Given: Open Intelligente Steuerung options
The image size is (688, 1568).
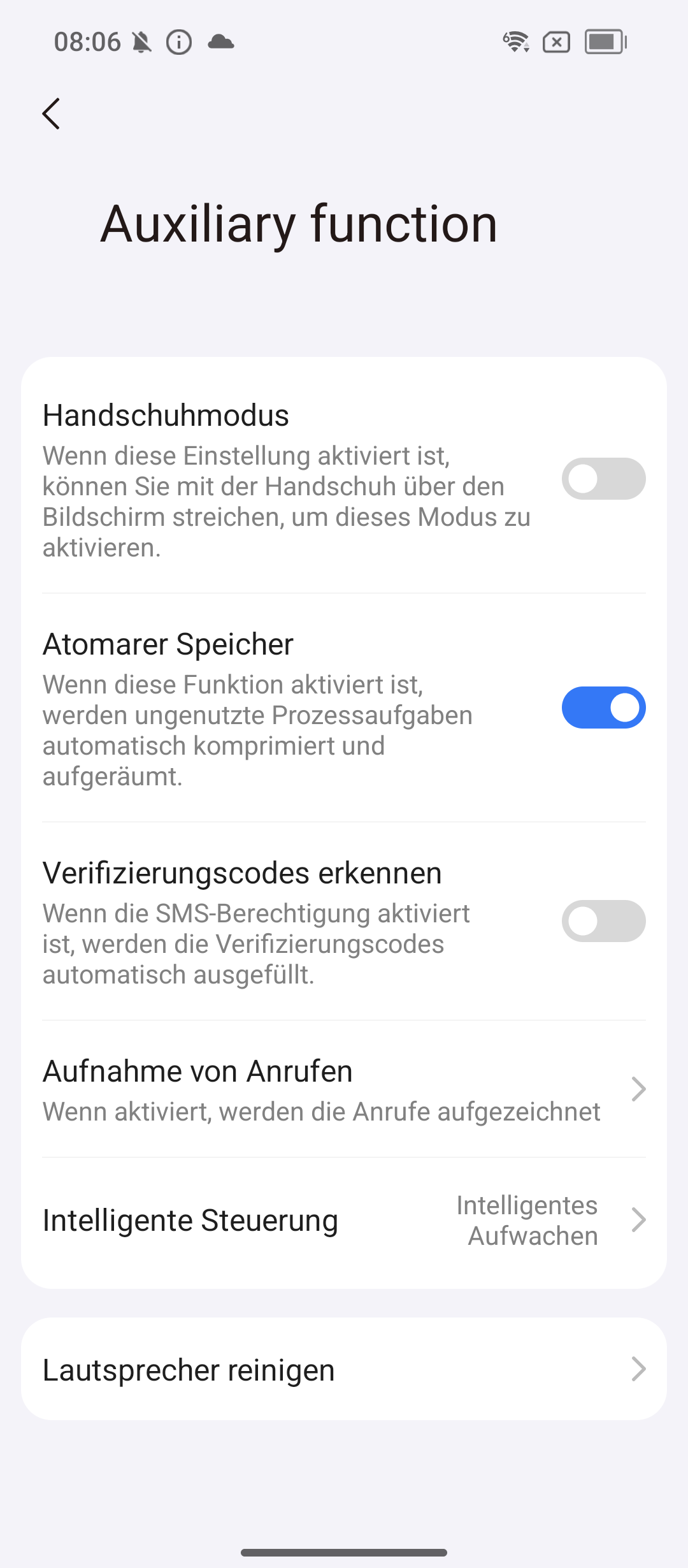Looking at the screenshot, I should [x=344, y=1220].
